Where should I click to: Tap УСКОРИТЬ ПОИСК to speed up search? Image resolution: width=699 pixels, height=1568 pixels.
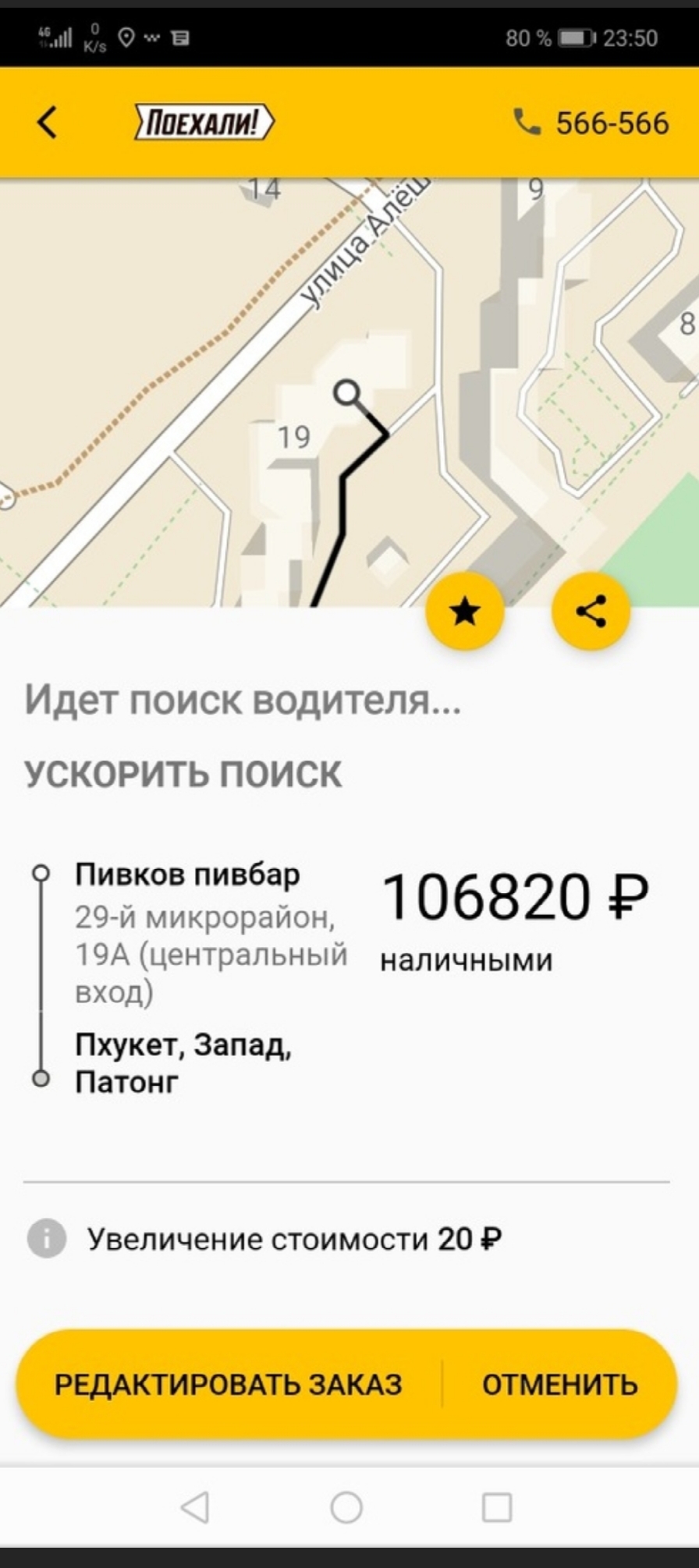[183, 774]
